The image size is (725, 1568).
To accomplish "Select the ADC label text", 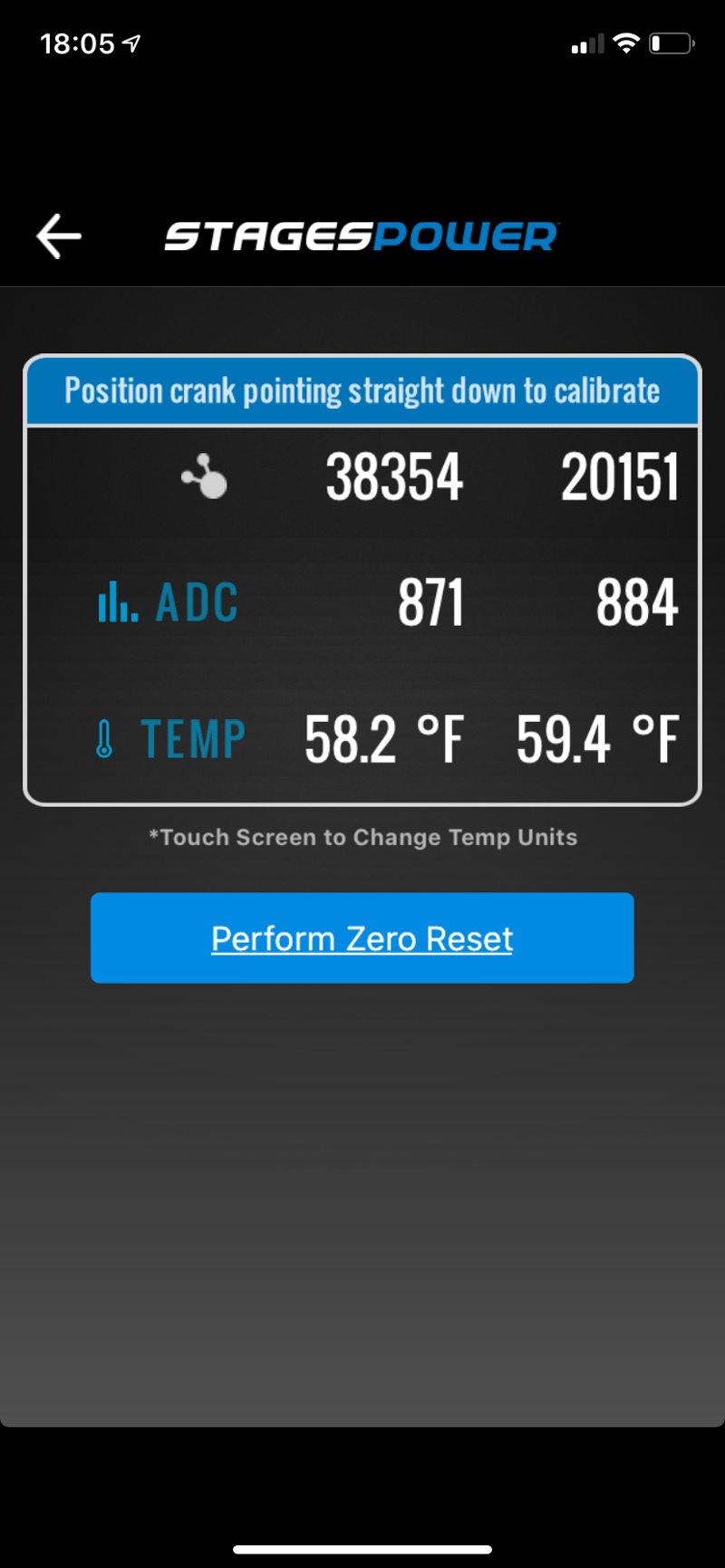I will [x=196, y=601].
